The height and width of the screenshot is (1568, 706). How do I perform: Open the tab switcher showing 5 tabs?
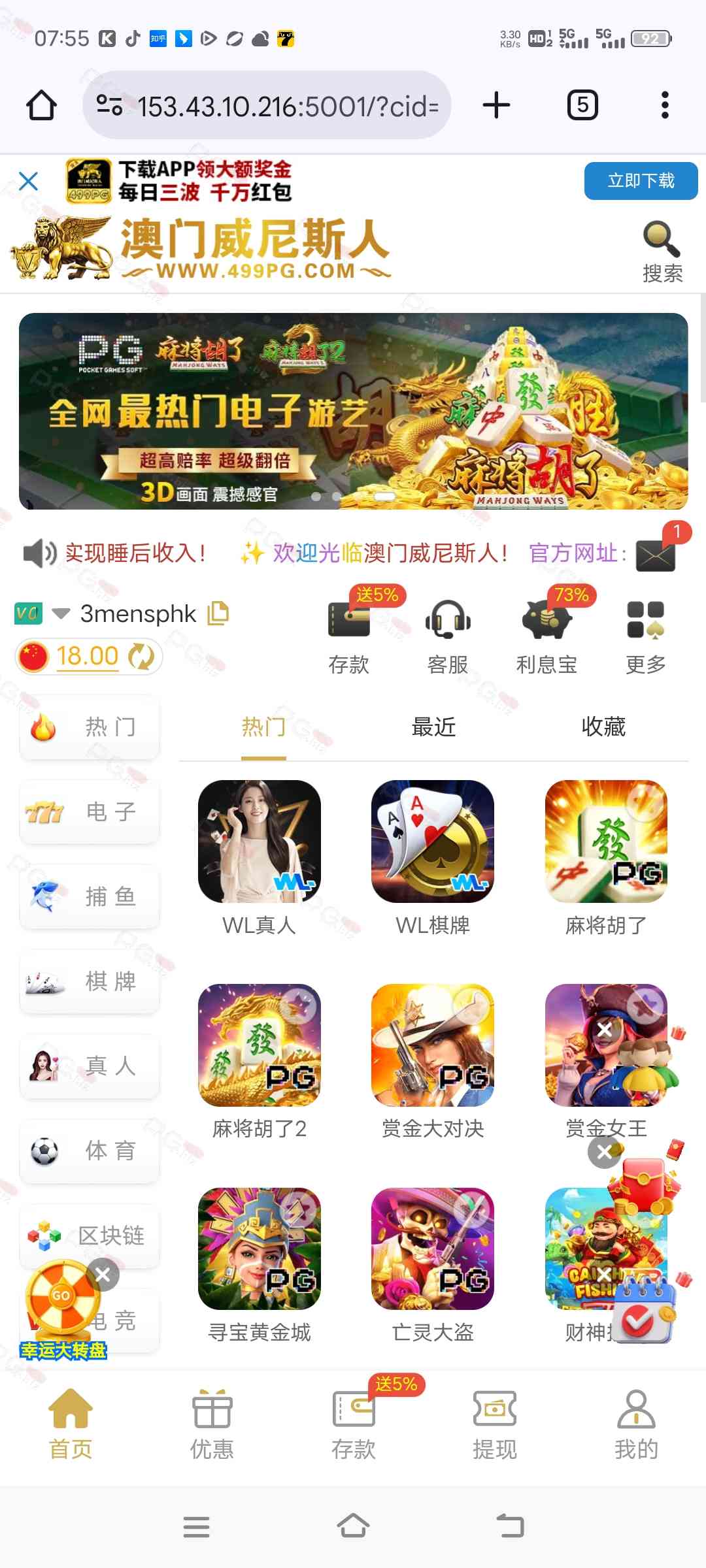point(582,105)
